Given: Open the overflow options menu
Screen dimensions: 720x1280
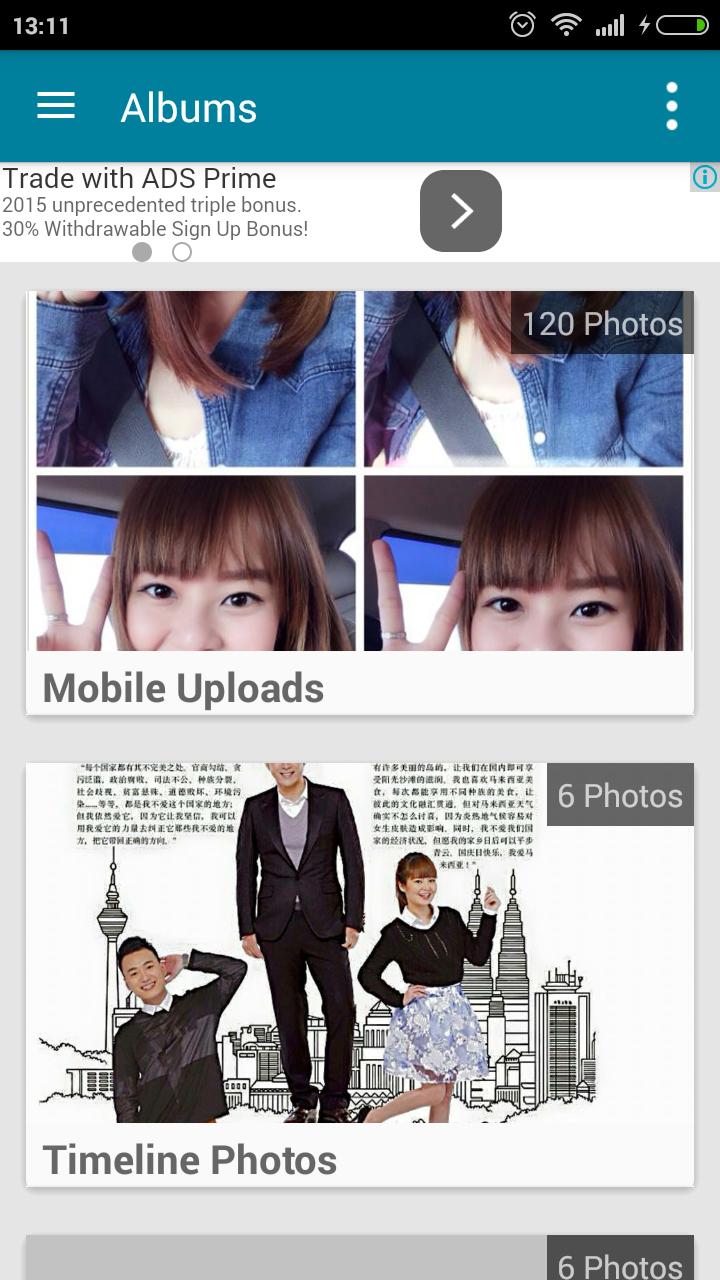Looking at the screenshot, I should (x=672, y=106).
